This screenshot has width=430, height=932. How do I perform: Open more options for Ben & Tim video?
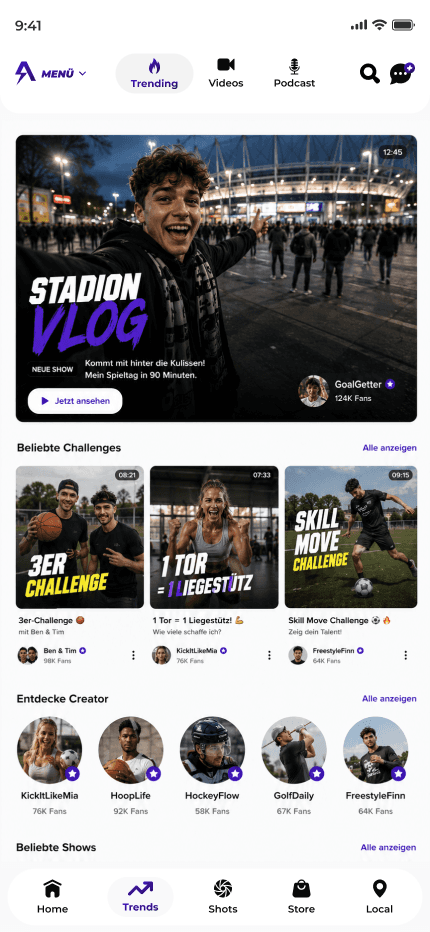point(133,655)
